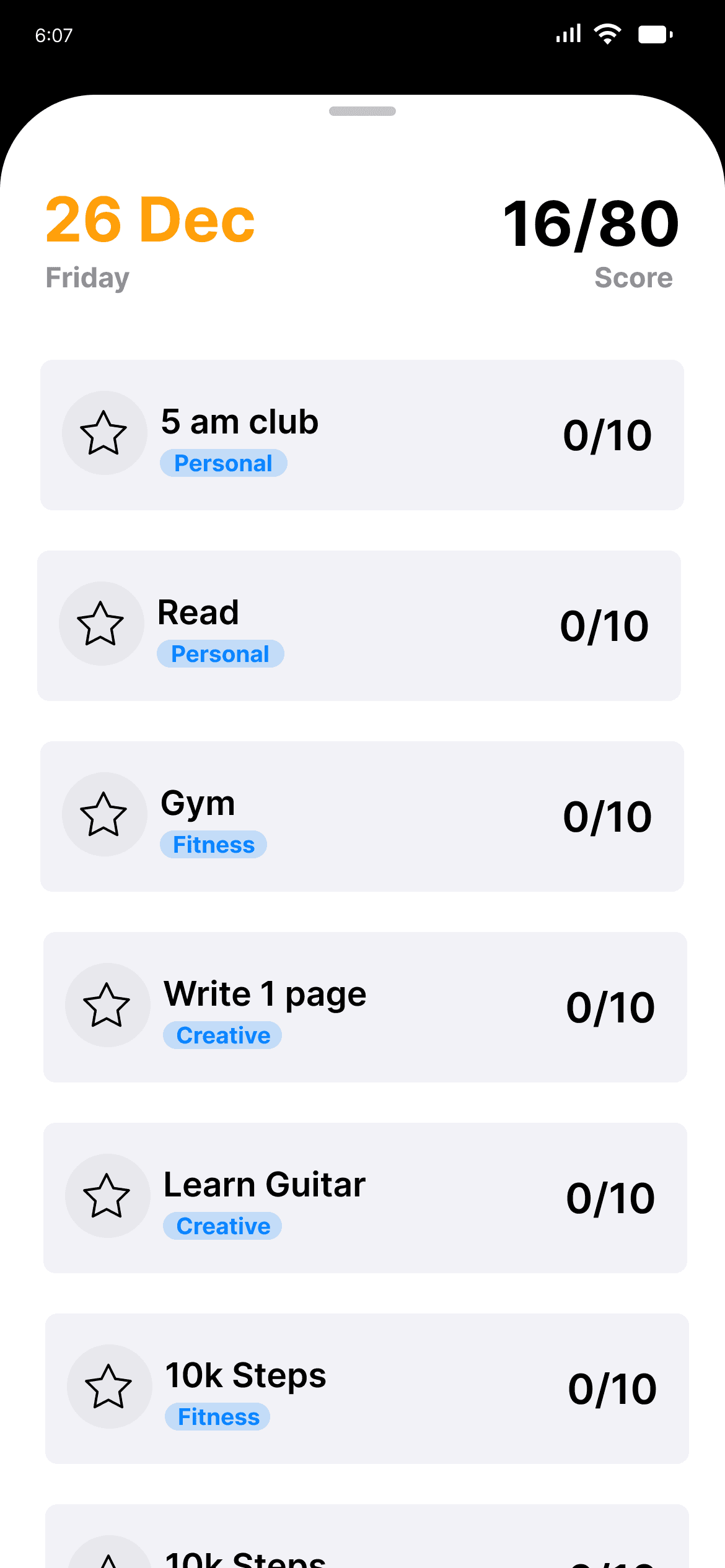The width and height of the screenshot is (725, 1568).
Task: Select the Gym habit card
Action: click(421, 816)
